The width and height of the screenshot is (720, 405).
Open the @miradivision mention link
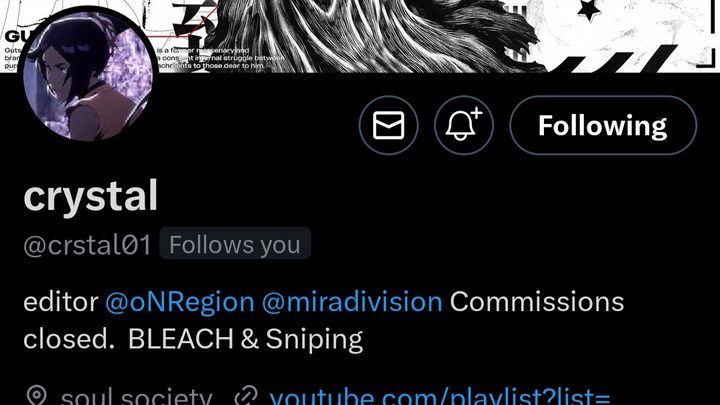351,301
